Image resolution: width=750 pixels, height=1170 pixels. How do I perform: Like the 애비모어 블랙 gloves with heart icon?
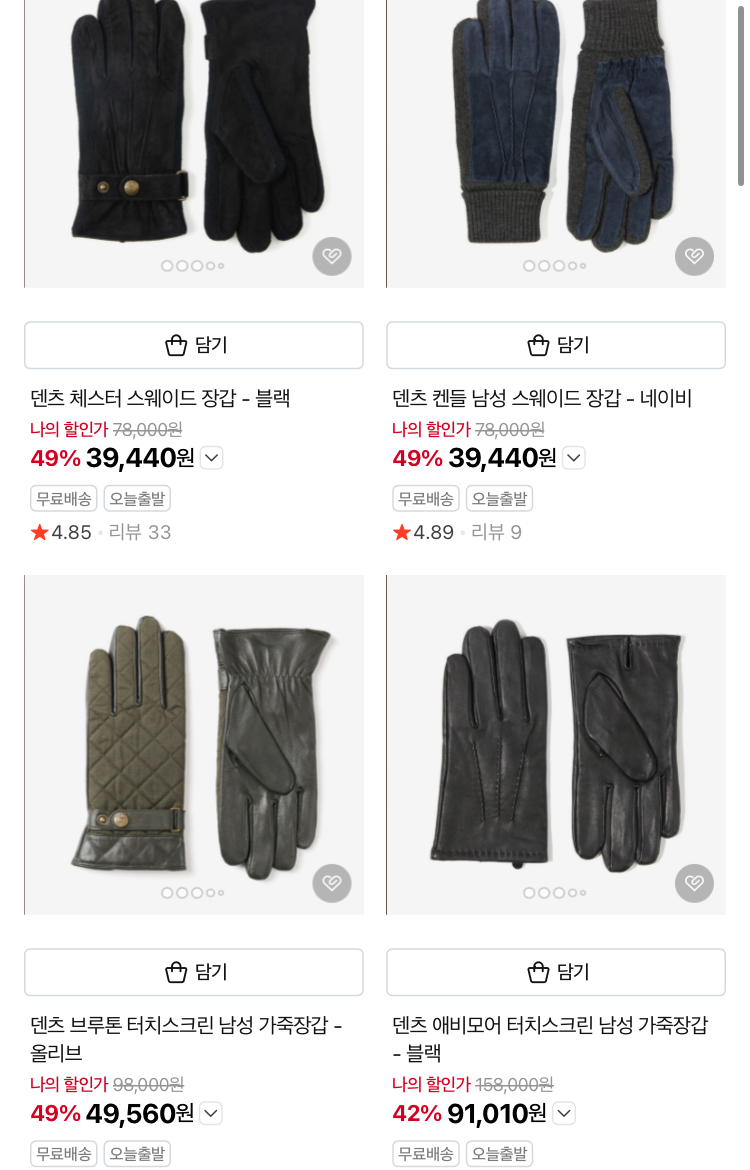(694, 883)
